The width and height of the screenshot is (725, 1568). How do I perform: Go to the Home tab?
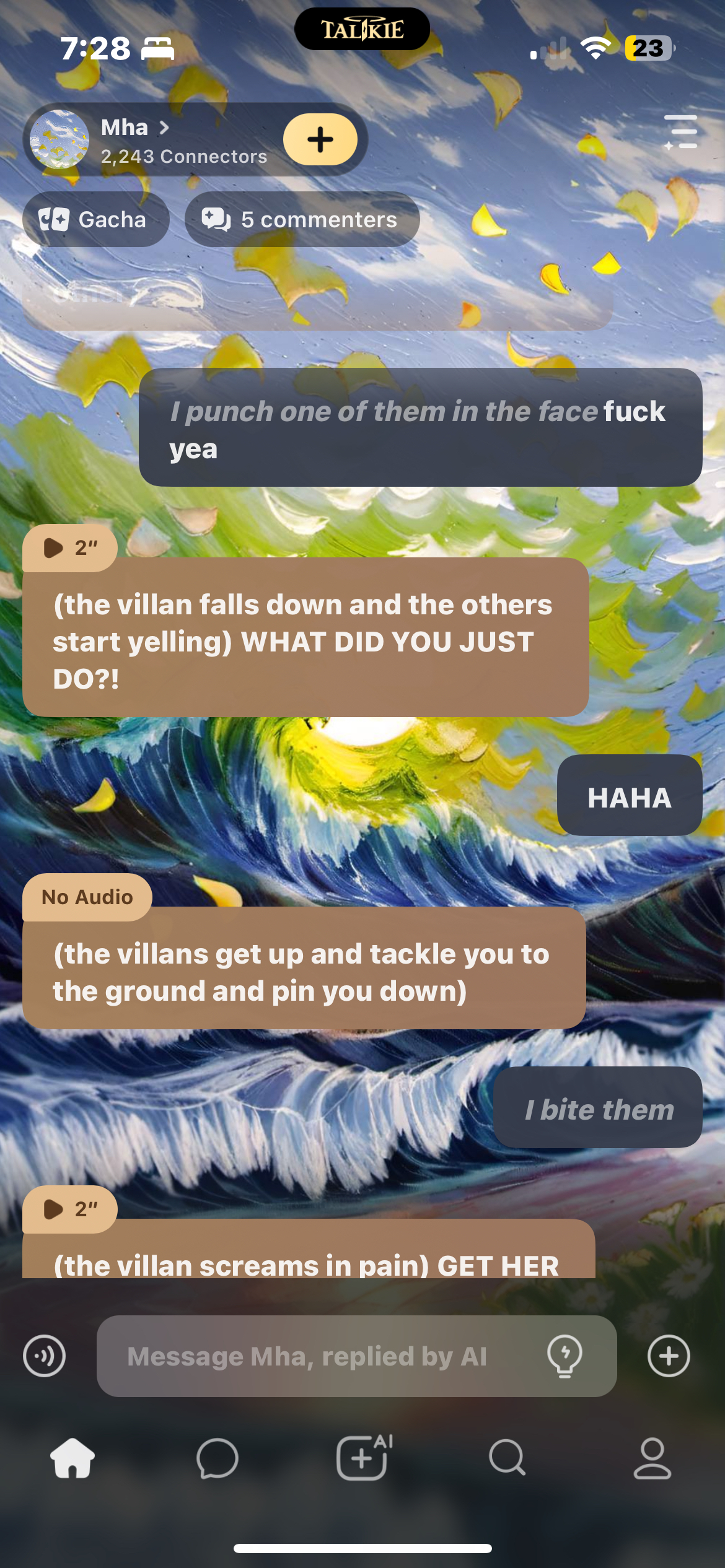72,1458
